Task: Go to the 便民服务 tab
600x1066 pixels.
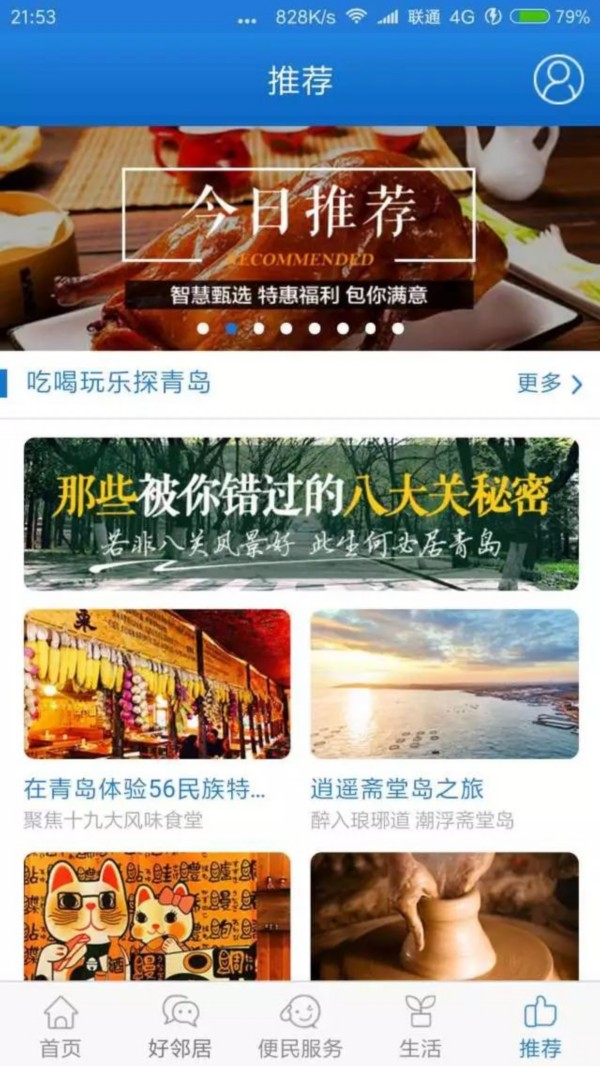Action: point(300,1025)
